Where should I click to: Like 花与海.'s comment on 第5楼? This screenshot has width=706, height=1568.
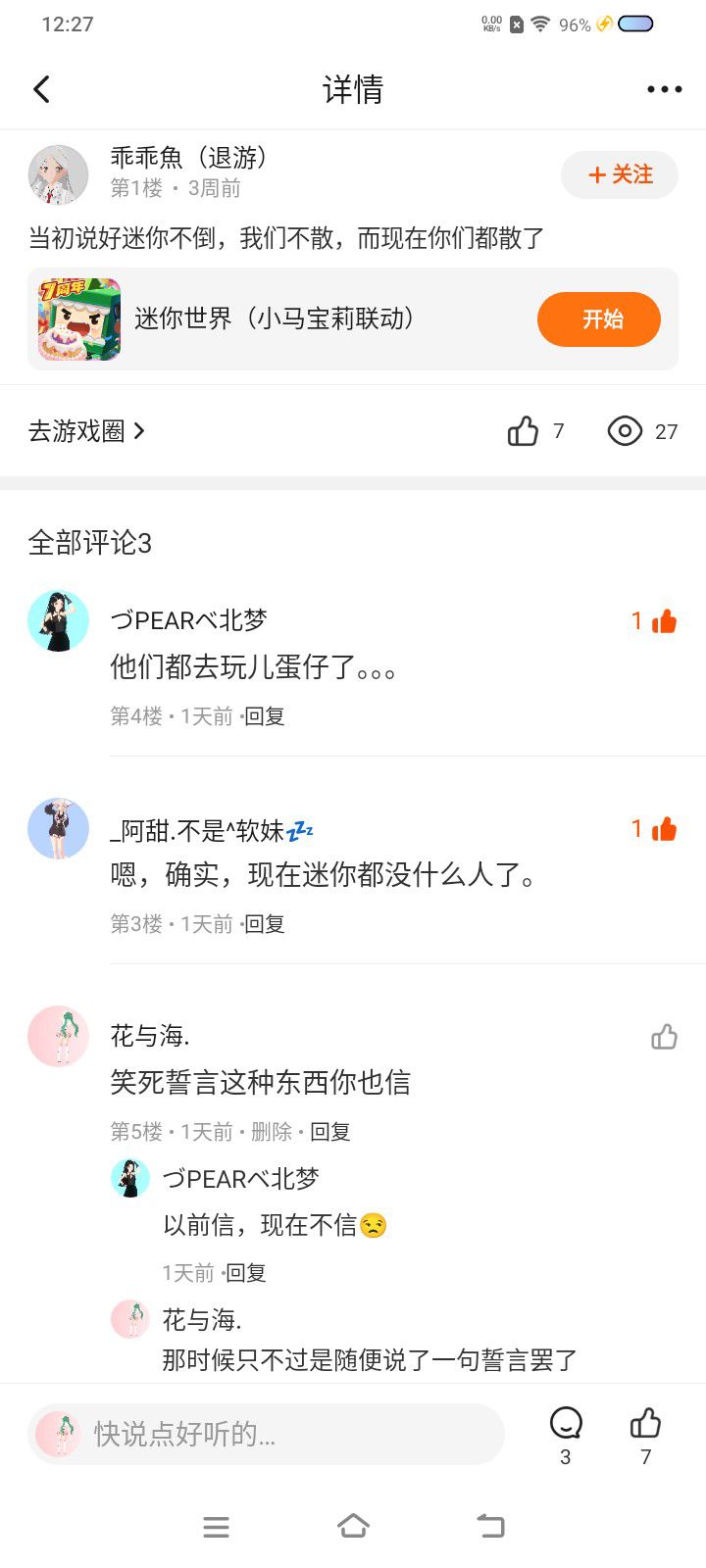pyautogui.click(x=664, y=1037)
